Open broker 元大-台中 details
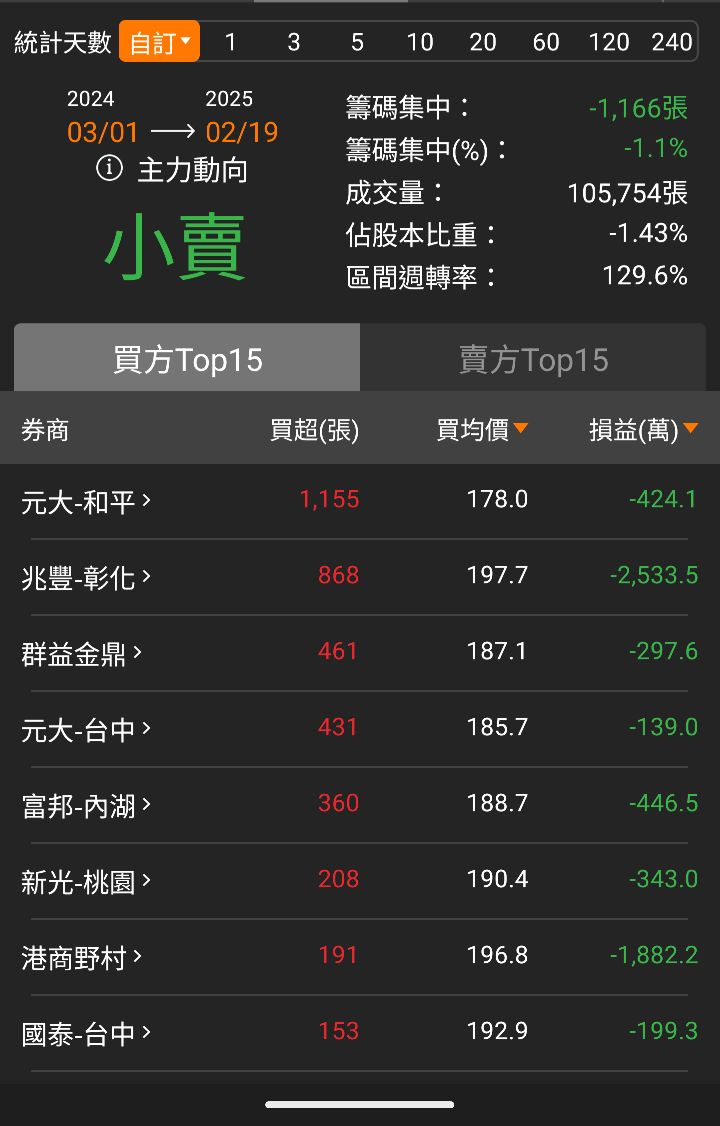The height and width of the screenshot is (1126, 720). point(86,728)
